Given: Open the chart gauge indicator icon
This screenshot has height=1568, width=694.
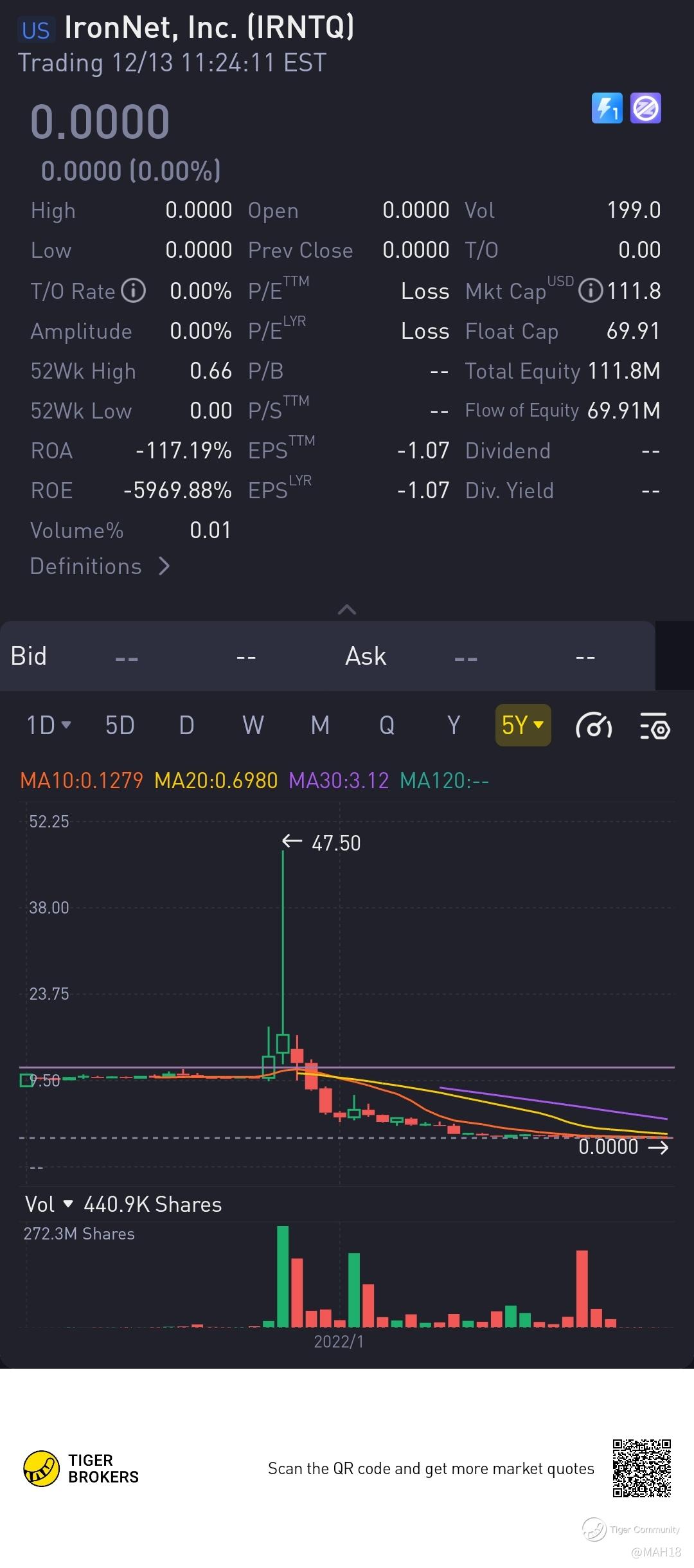Looking at the screenshot, I should point(594,726).
